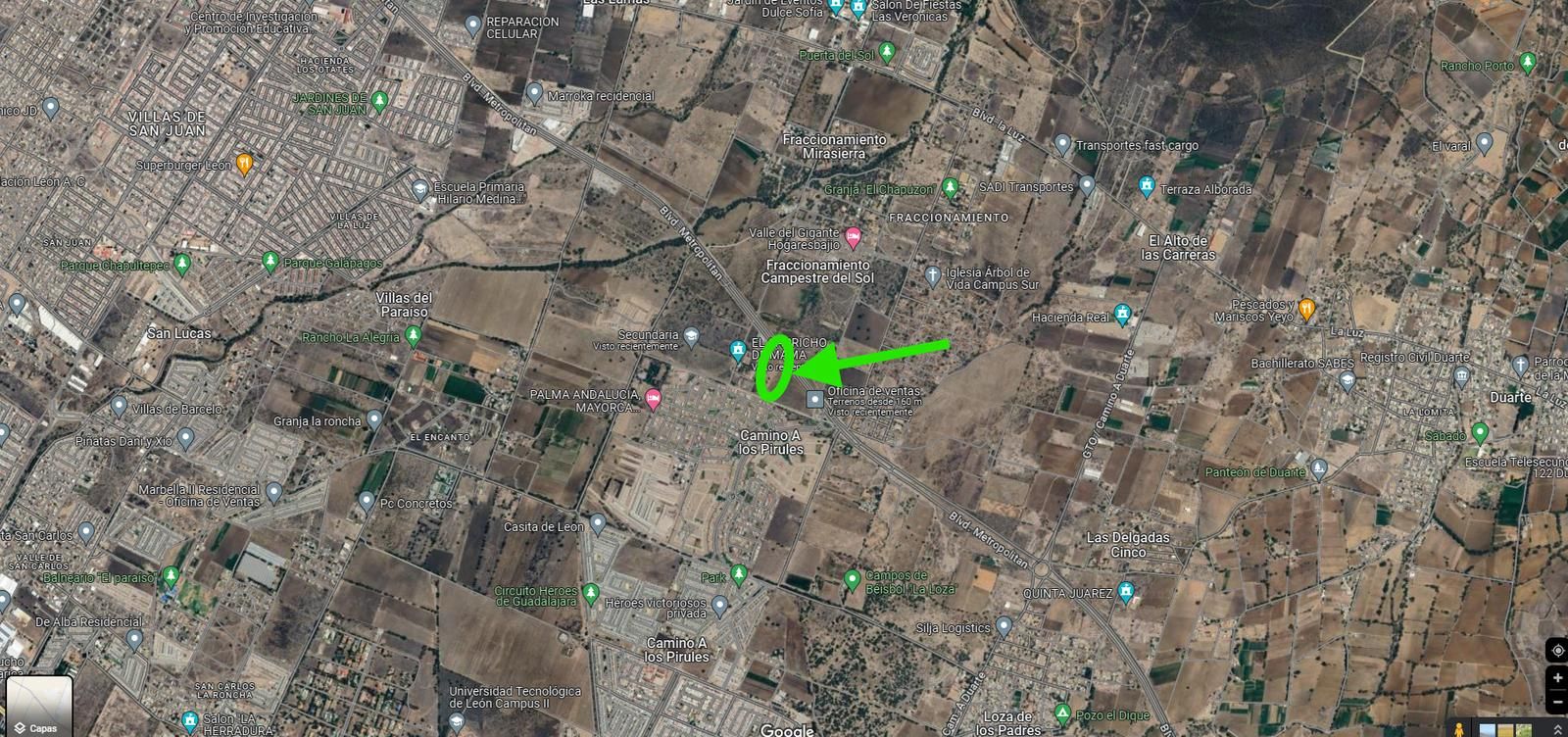The image size is (1568, 737).
Task: Select the Oficina de ventas pin
Action: pyautogui.click(x=815, y=399)
